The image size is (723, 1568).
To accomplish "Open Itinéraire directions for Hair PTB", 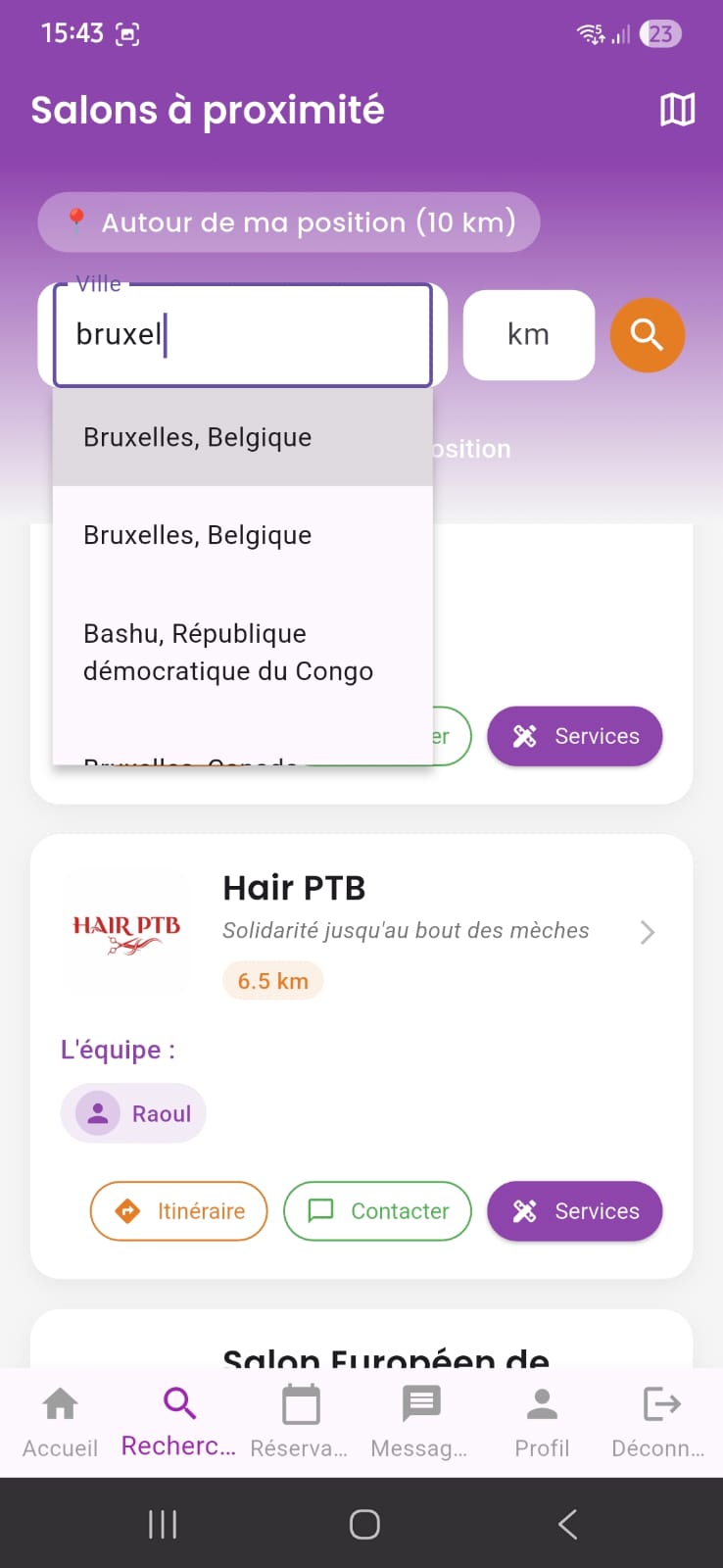I will (x=178, y=1211).
